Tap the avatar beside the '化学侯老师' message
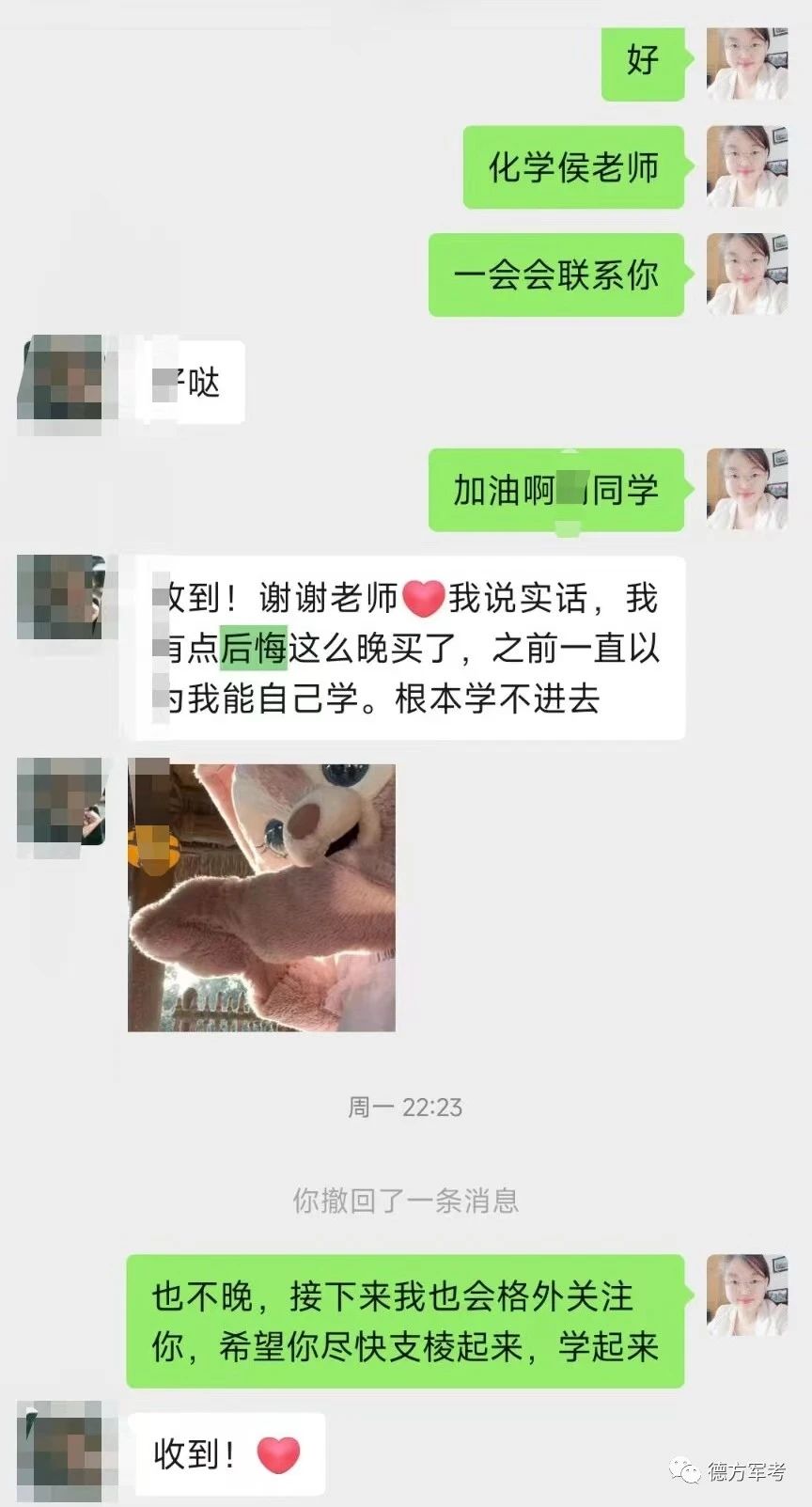 click(x=747, y=167)
